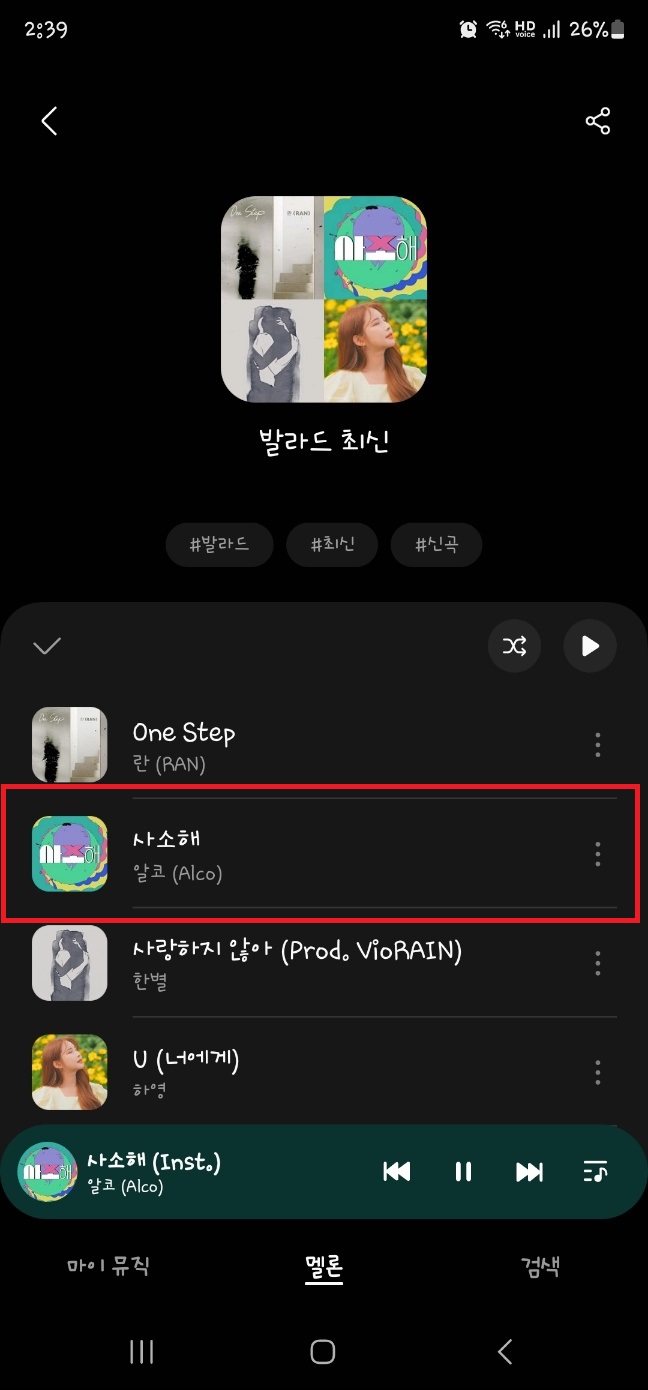Play the song U (너에게) by 하영
Viewport: 648px width, 1390px height.
[x=300, y=1071]
